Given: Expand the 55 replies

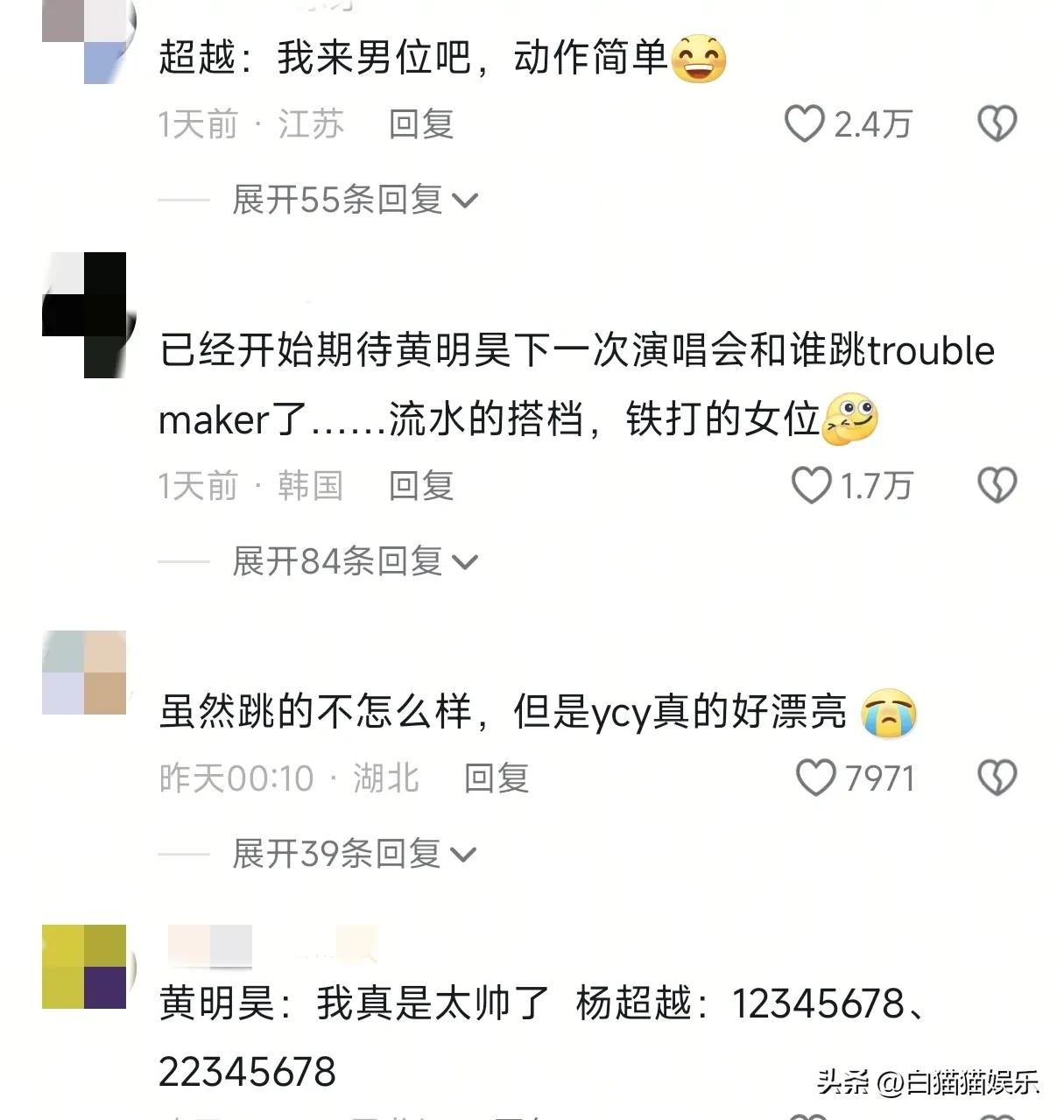Looking at the screenshot, I should coord(355,200).
